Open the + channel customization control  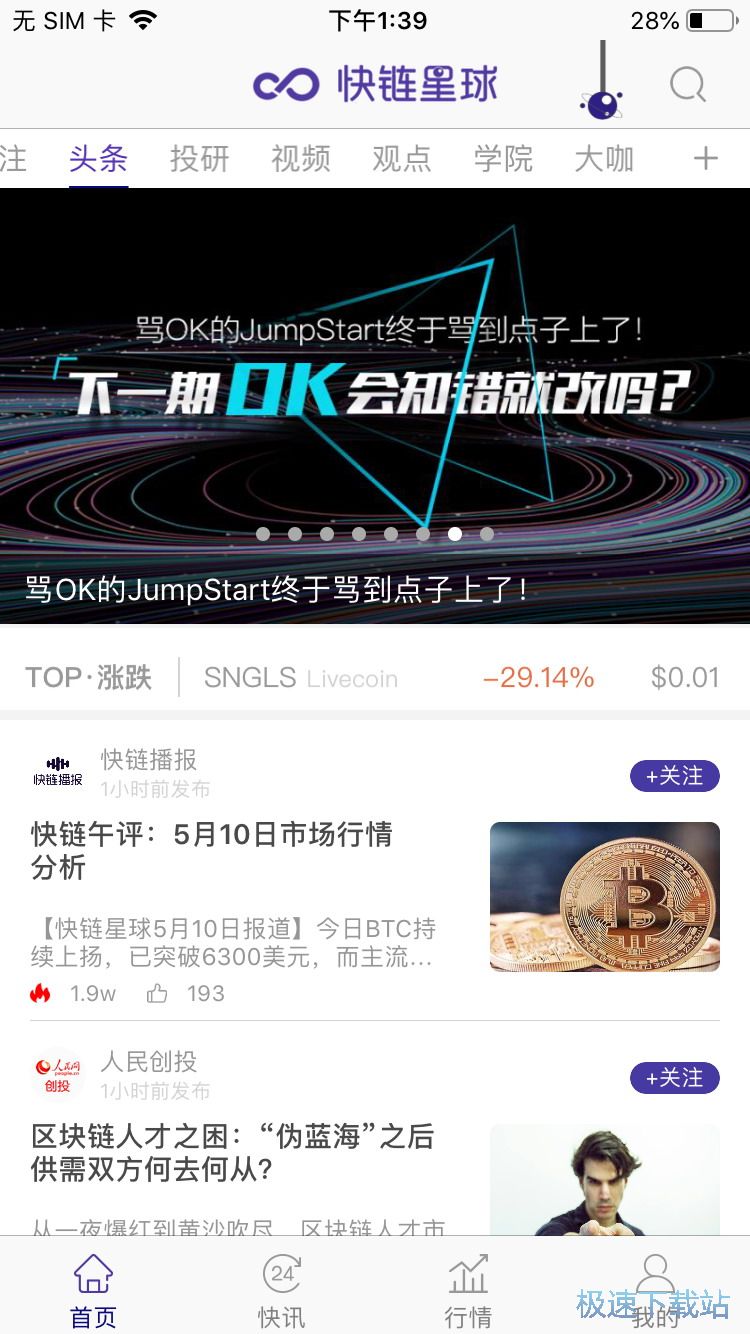tap(705, 158)
